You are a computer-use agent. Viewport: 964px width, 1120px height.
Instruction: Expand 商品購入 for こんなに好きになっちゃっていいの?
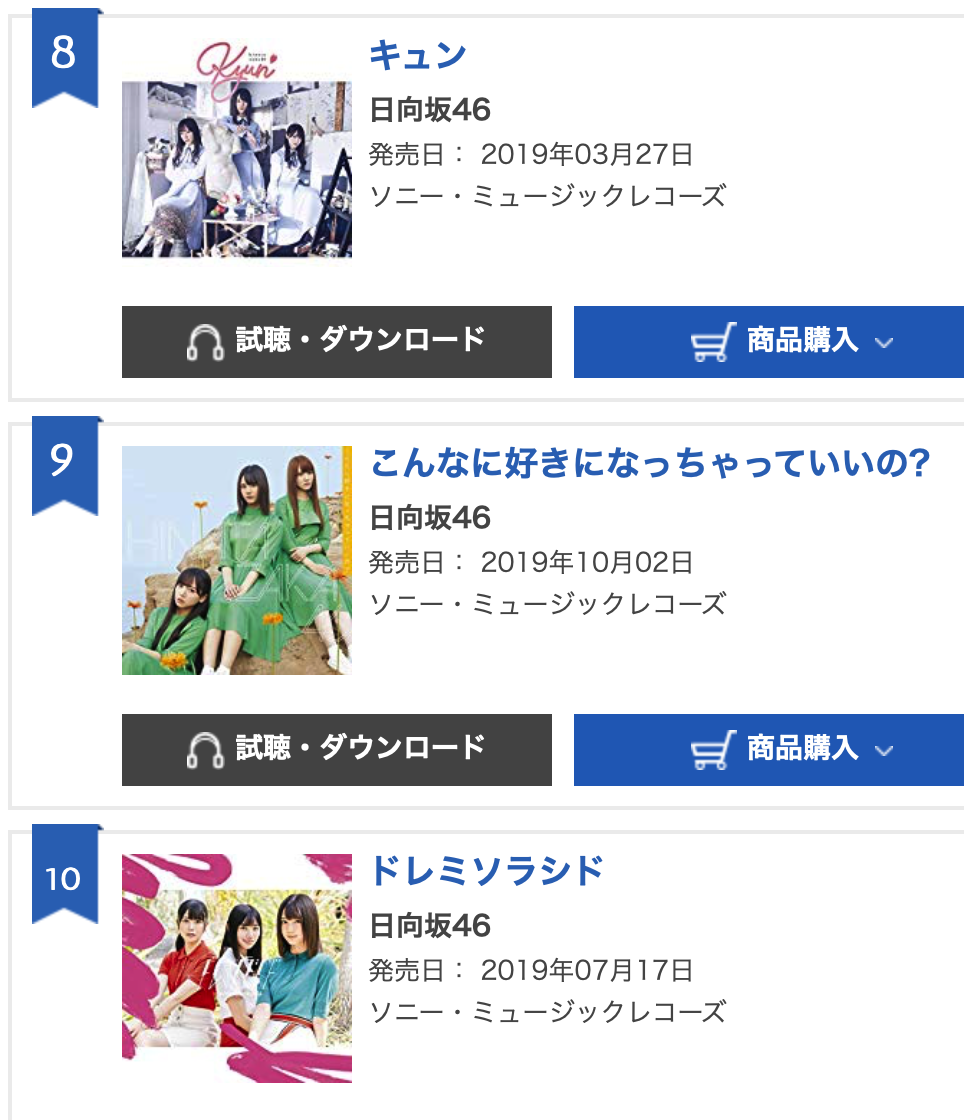click(768, 750)
